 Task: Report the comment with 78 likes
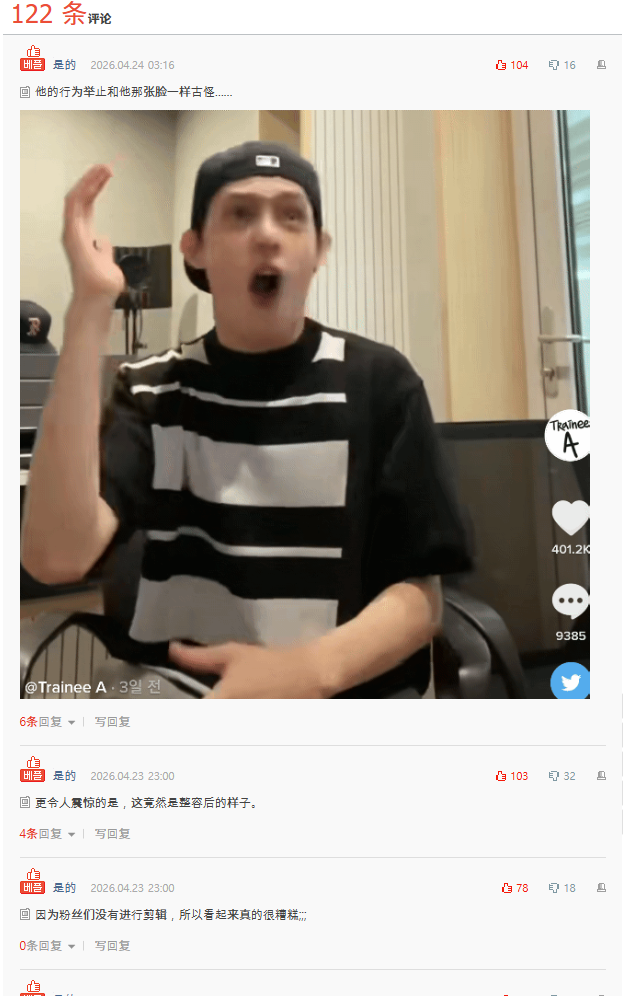[601, 888]
